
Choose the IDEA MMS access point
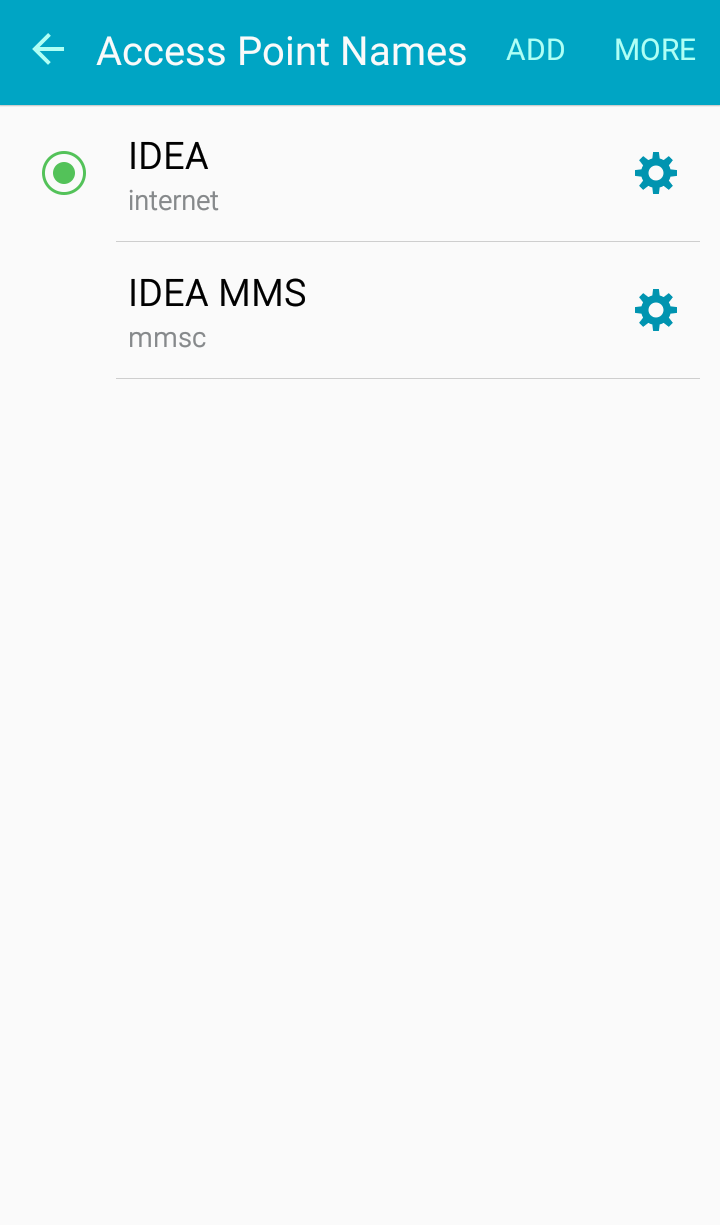217,310
